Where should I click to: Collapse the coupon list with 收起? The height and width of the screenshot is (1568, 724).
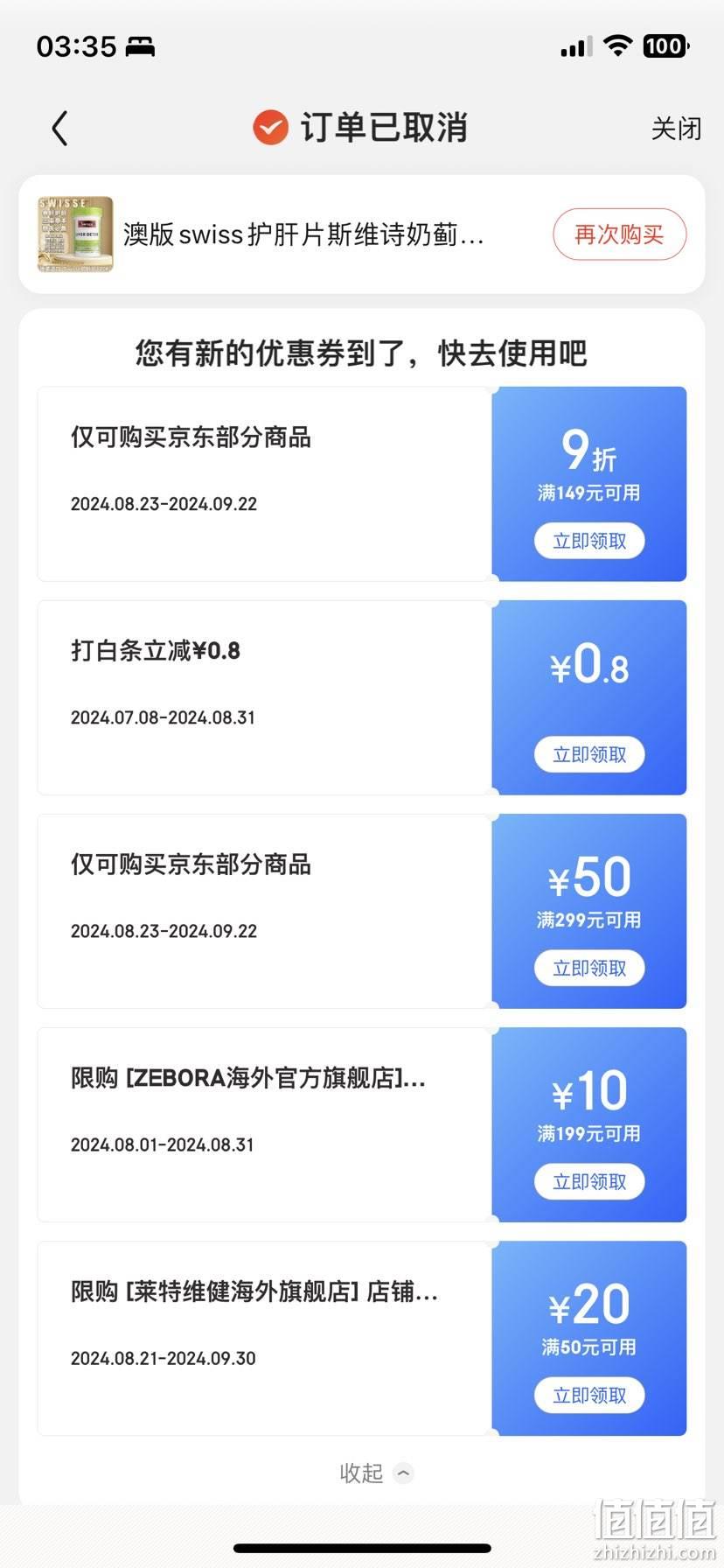376,1473
